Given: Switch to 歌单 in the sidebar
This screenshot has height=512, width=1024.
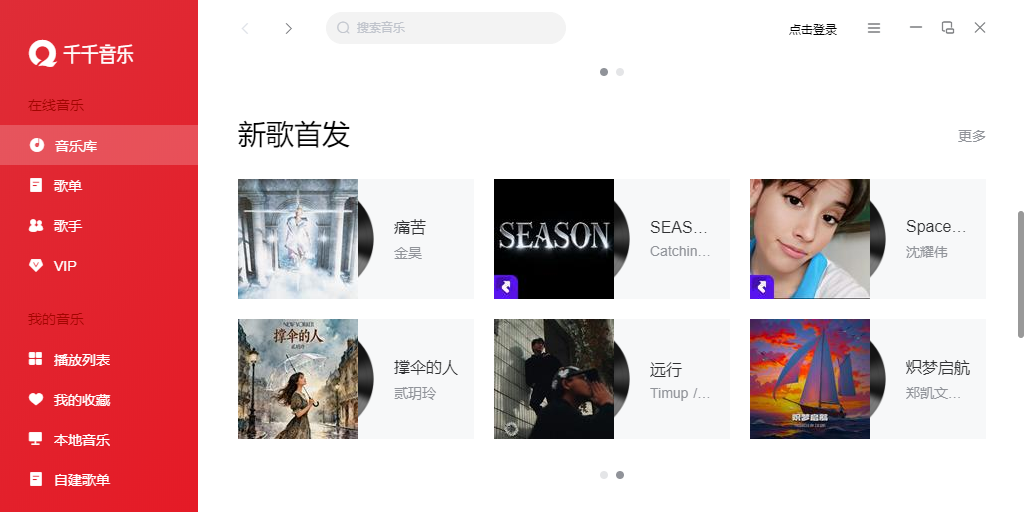Looking at the screenshot, I should (68, 186).
